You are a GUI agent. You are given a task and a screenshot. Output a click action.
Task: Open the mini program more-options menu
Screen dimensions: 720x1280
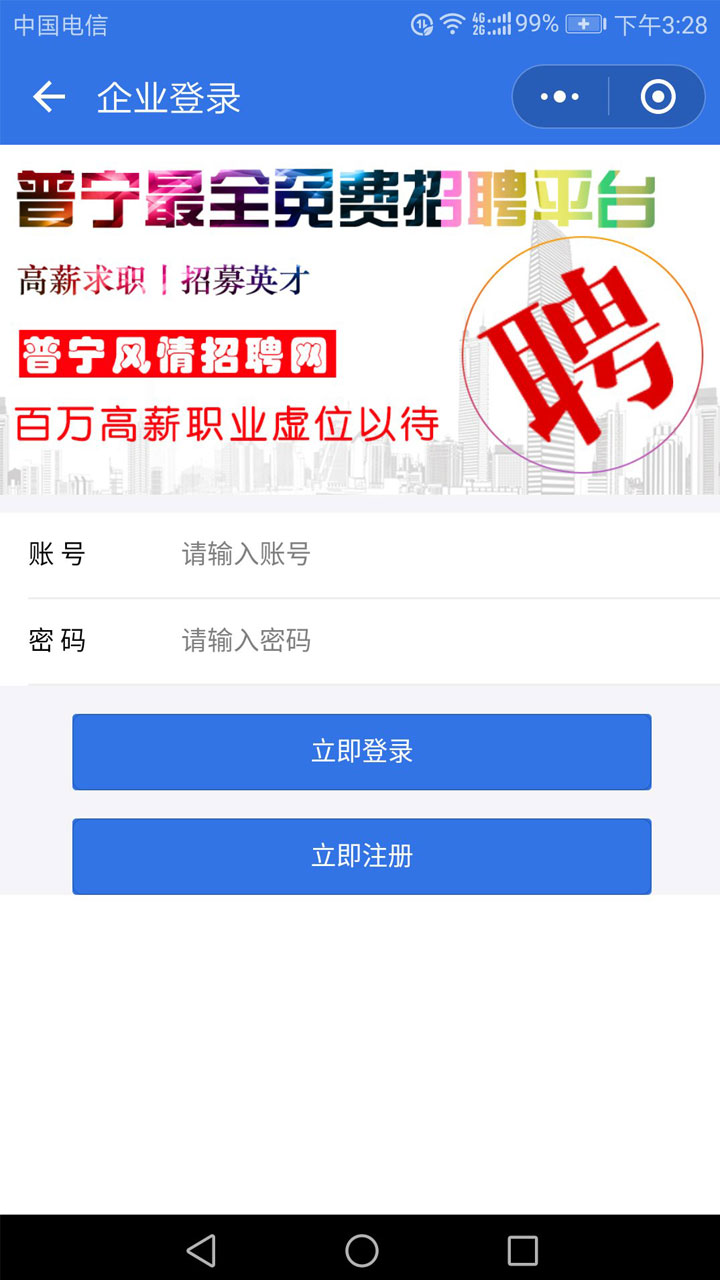[559, 97]
